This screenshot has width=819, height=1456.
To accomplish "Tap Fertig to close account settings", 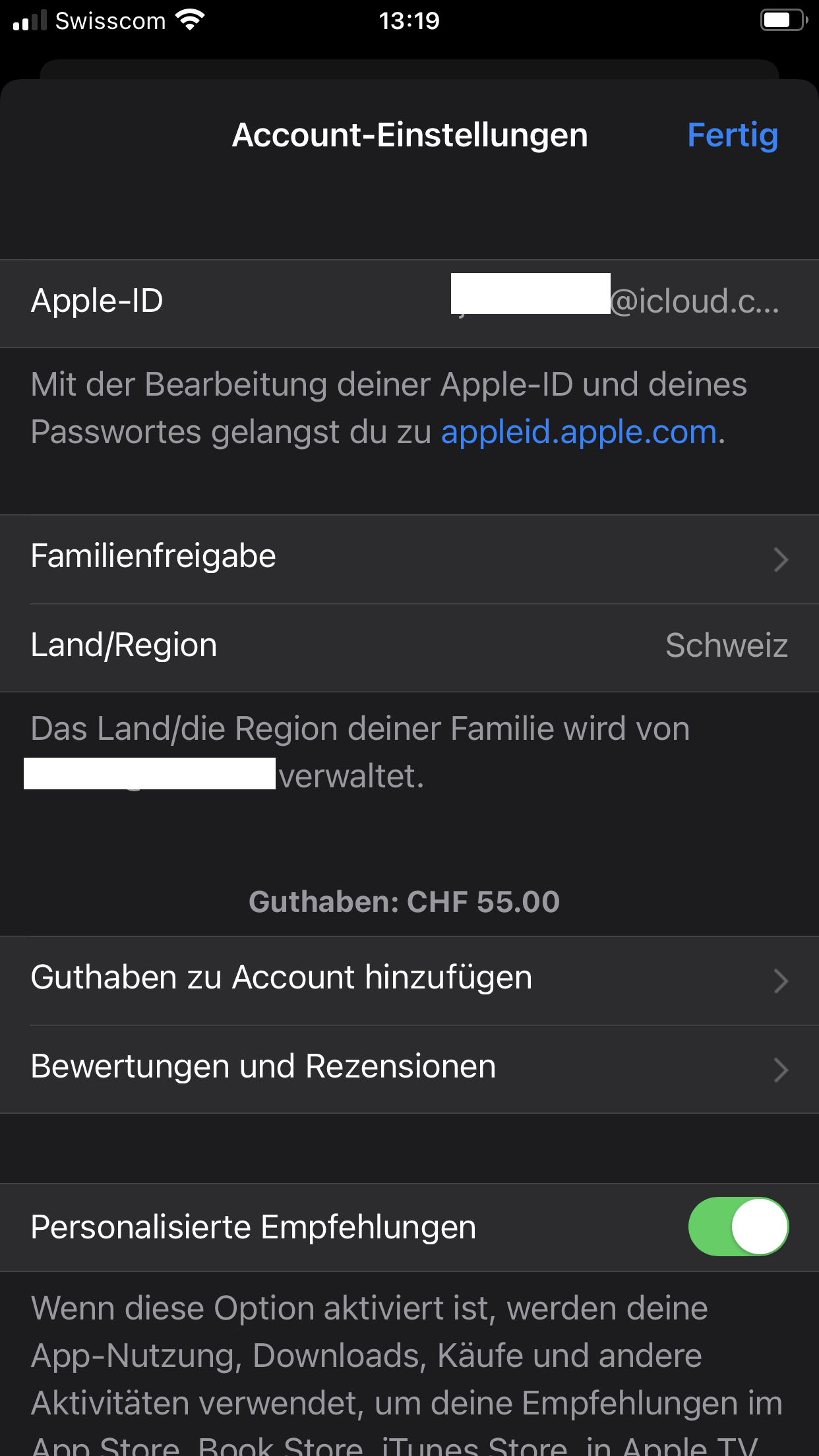I will (732, 135).
